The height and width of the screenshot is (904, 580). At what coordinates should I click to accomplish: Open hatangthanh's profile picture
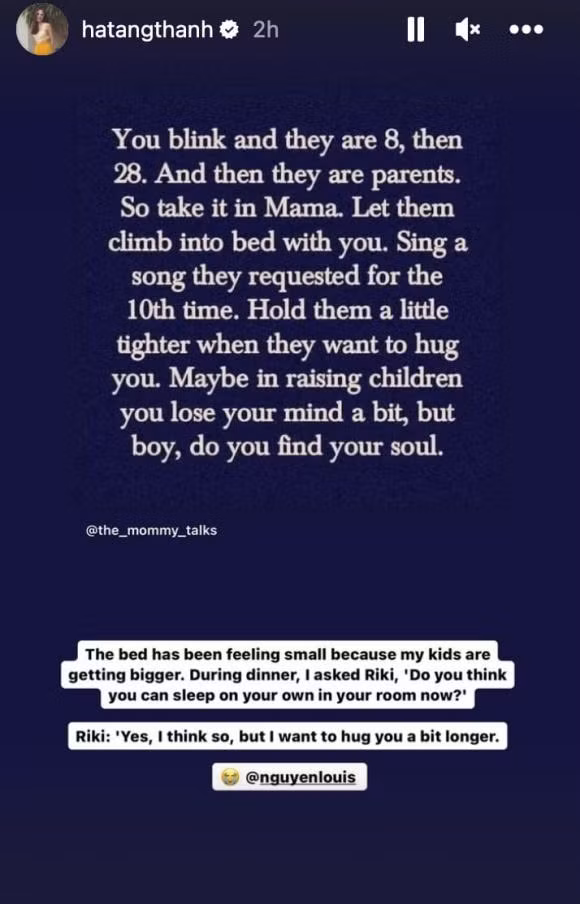[x=42, y=29]
